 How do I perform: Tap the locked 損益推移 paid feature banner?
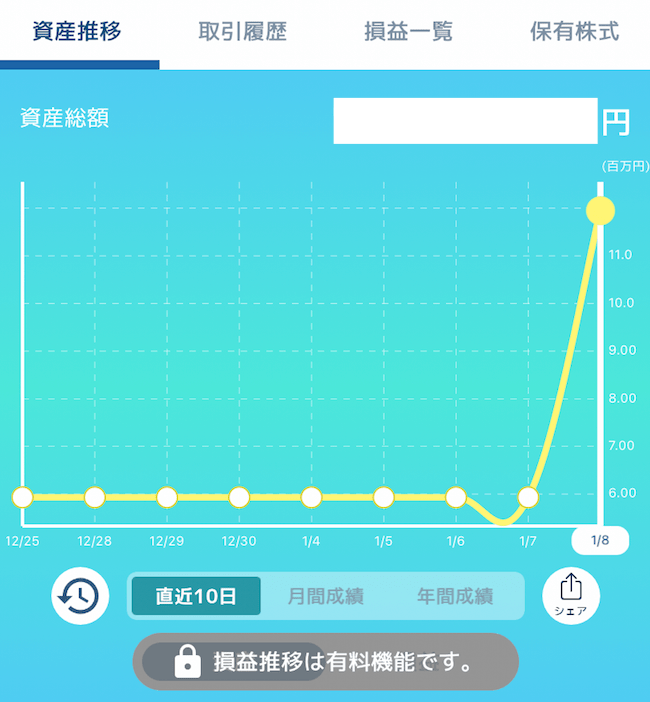tap(326, 662)
